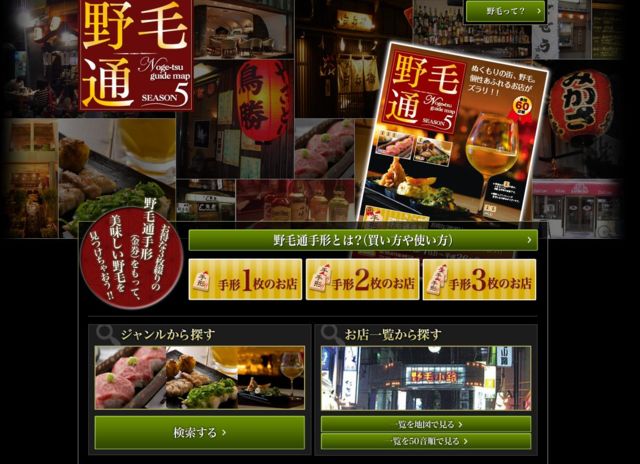Viewport: 640px width, 464px height.
Task: Open the 野毛って？ button
Action: [505, 12]
